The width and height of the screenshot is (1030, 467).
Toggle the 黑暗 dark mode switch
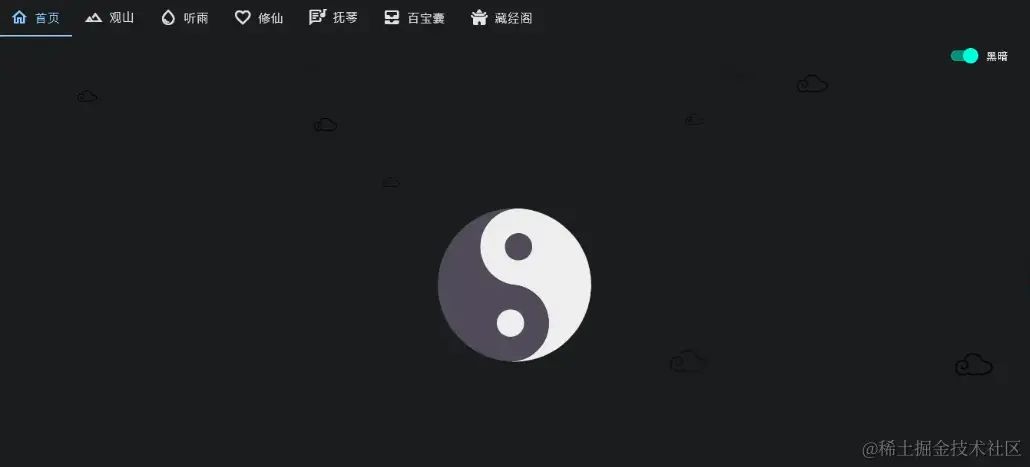pos(964,56)
